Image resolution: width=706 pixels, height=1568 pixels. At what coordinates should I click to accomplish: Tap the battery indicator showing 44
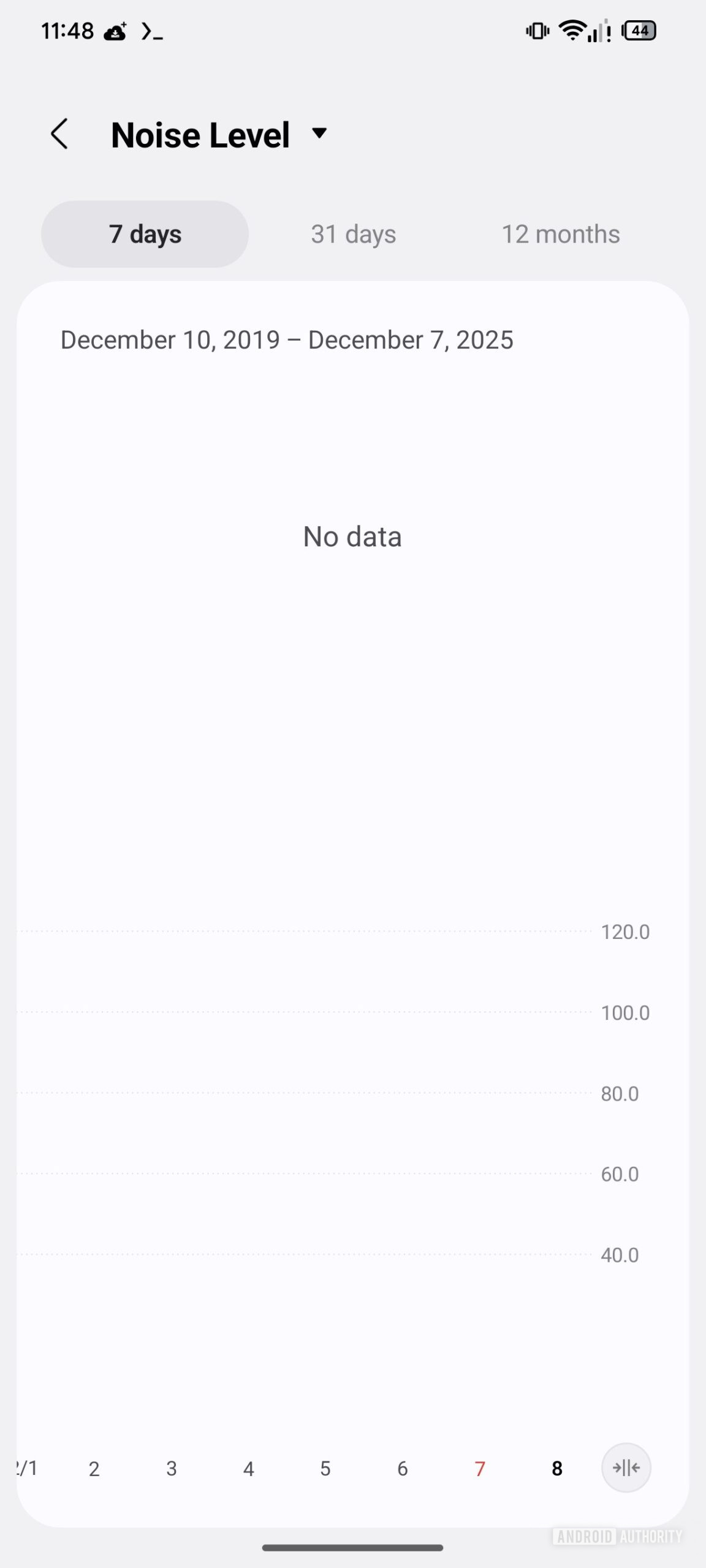pyautogui.click(x=639, y=30)
